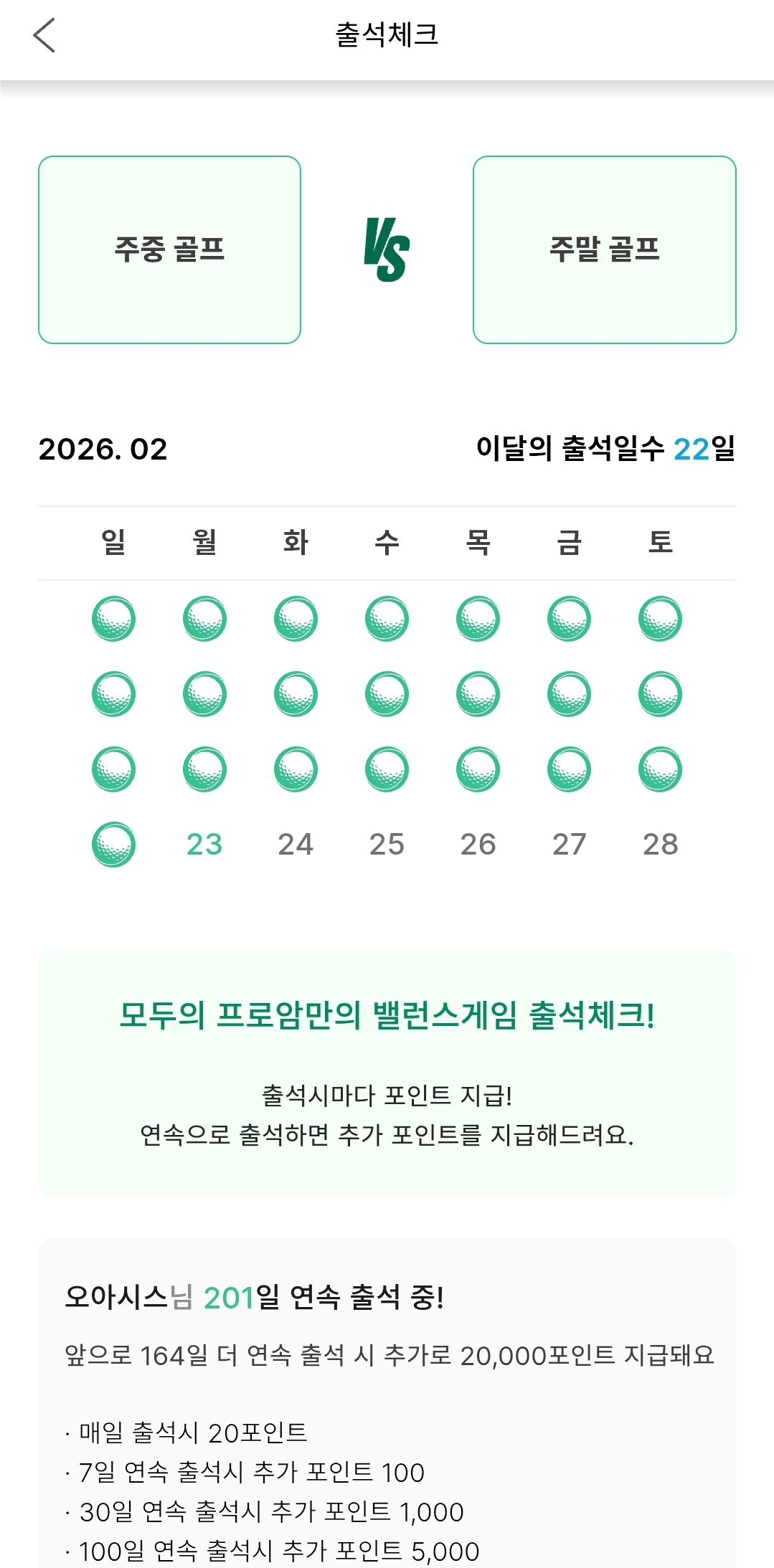Choose the 주중 골프 option

169,250
